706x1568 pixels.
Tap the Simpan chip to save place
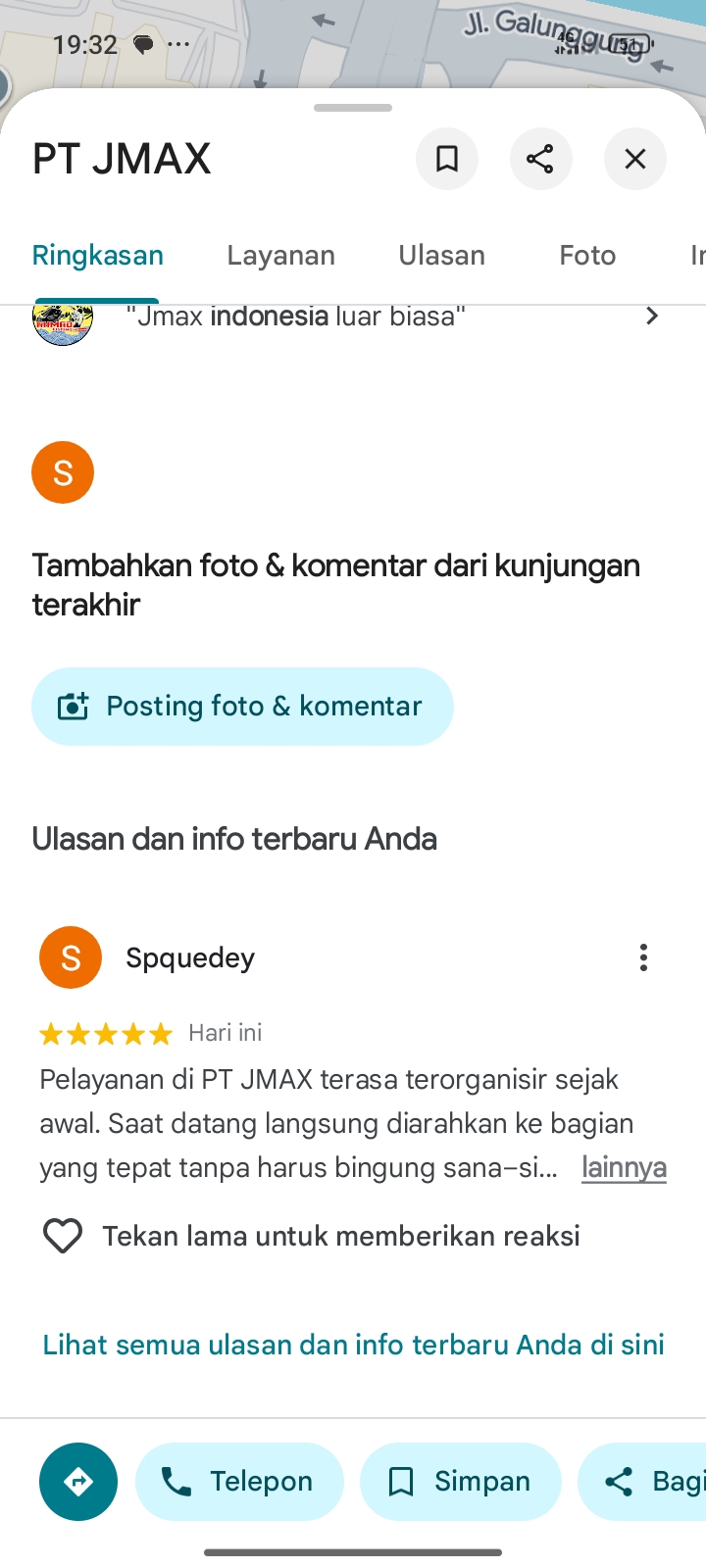point(460,1482)
